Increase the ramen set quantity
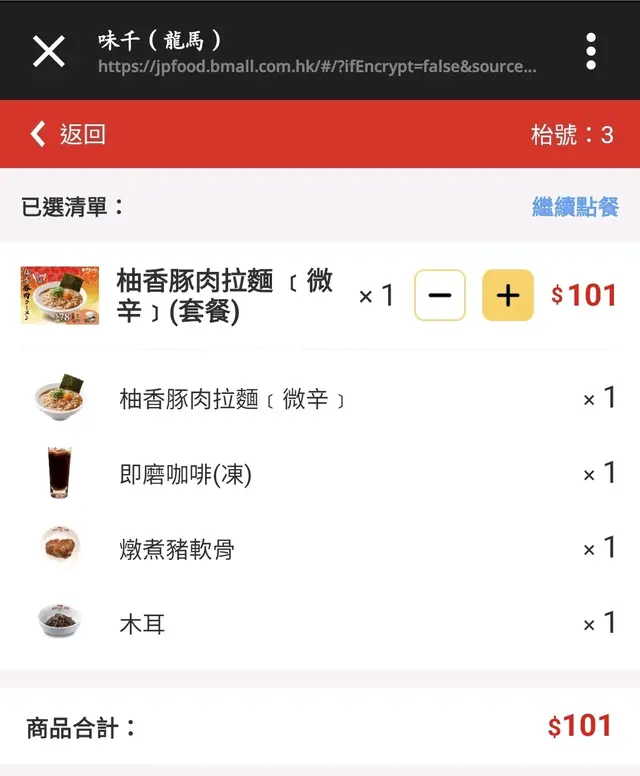 (x=508, y=296)
